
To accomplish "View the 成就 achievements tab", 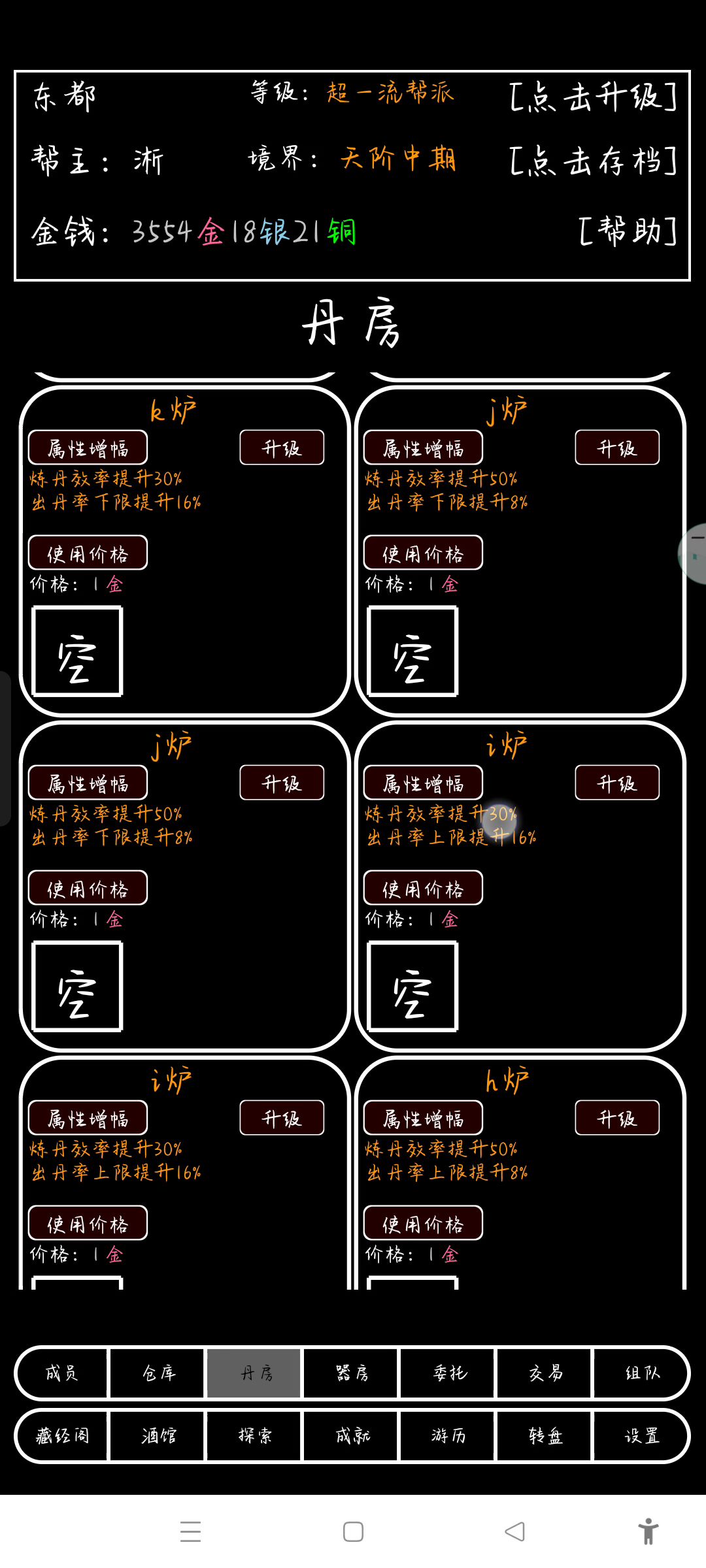I will (x=352, y=1435).
